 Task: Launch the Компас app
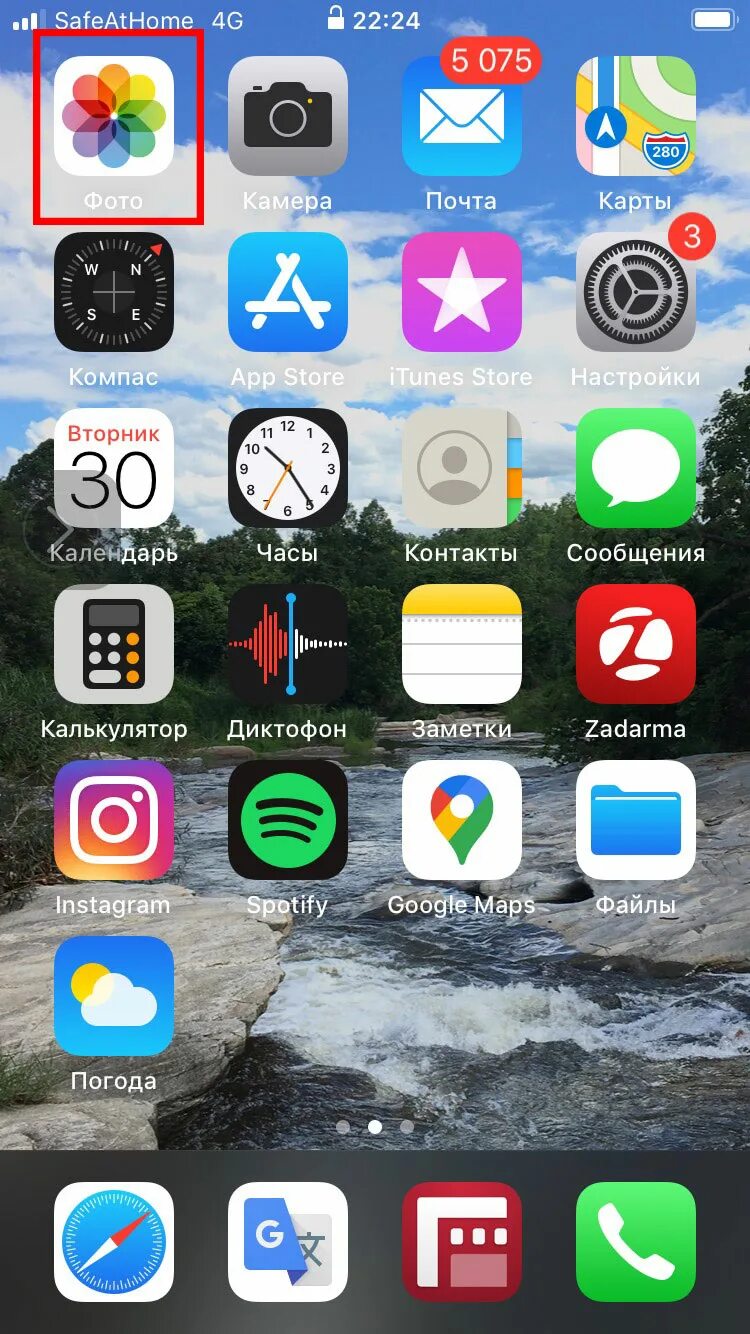(114, 292)
